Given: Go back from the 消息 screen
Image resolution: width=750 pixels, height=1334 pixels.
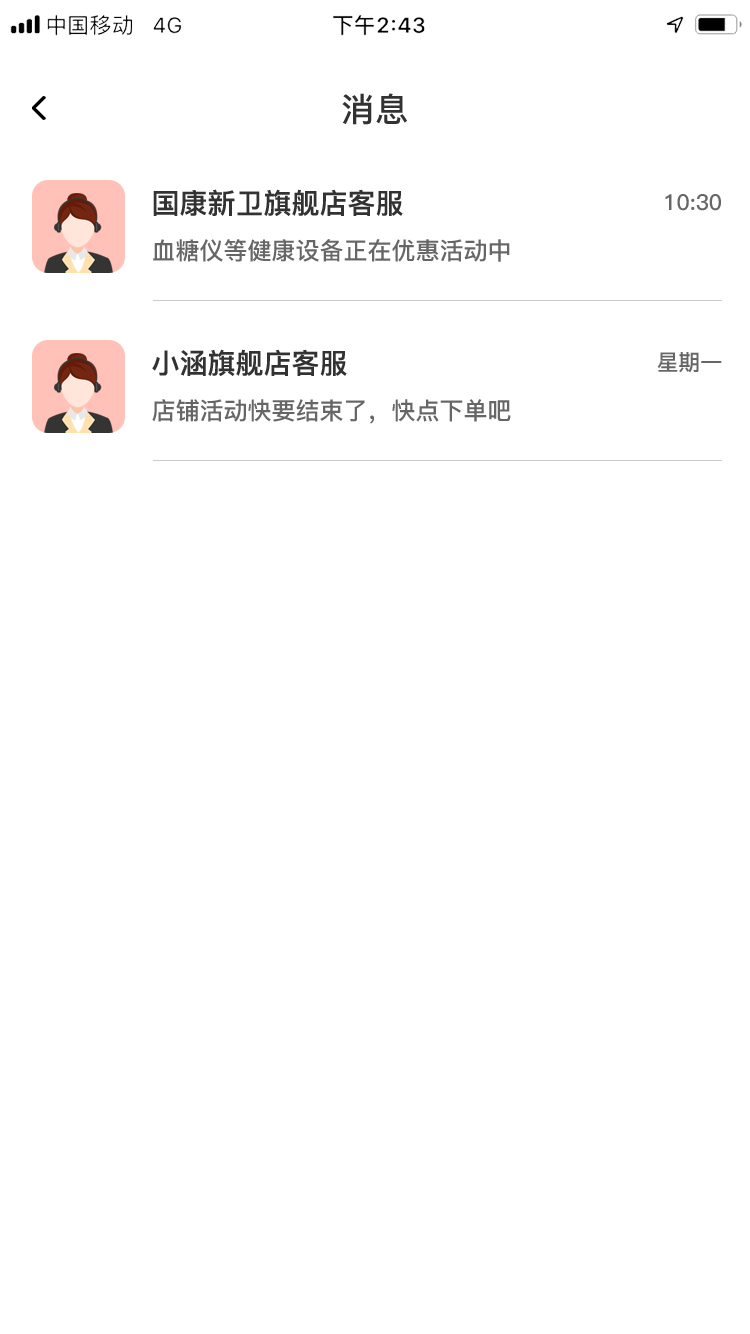Looking at the screenshot, I should point(39,108).
